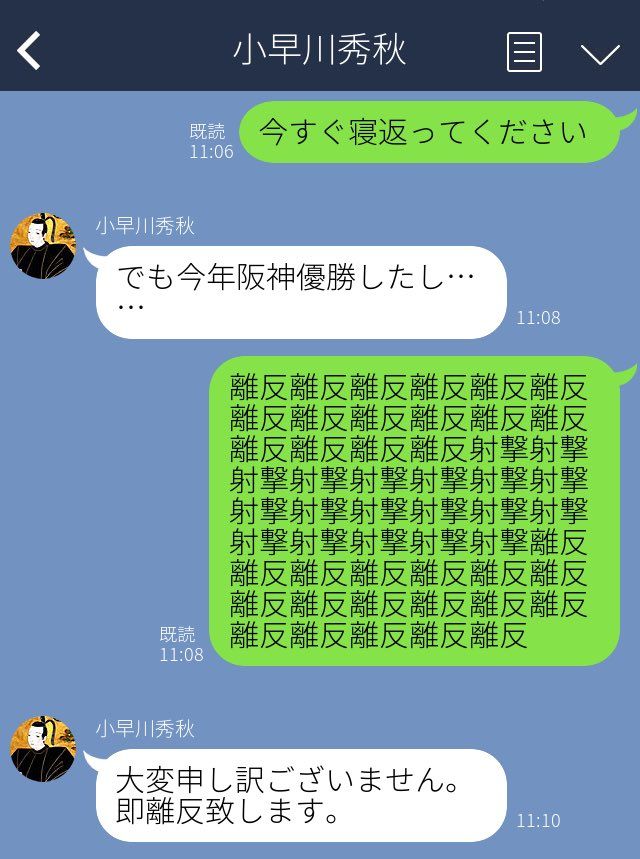Tap 小早川秀秋's avatar beside the 大変申し訳ございません message
The image size is (640, 859).
[x=43, y=749]
